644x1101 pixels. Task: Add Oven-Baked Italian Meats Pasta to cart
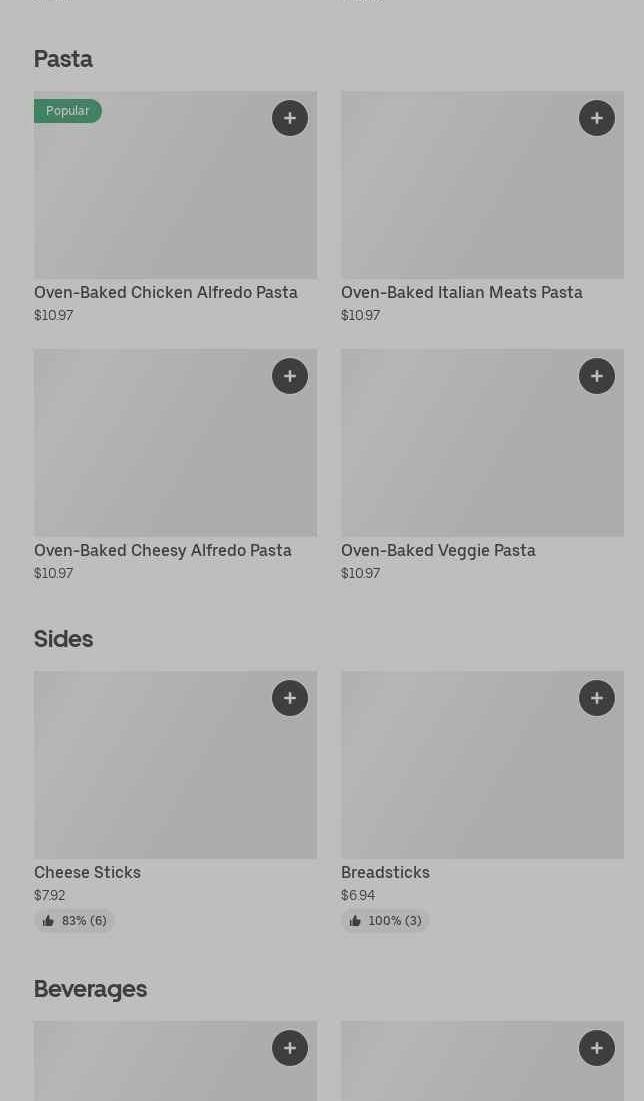(x=597, y=118)
